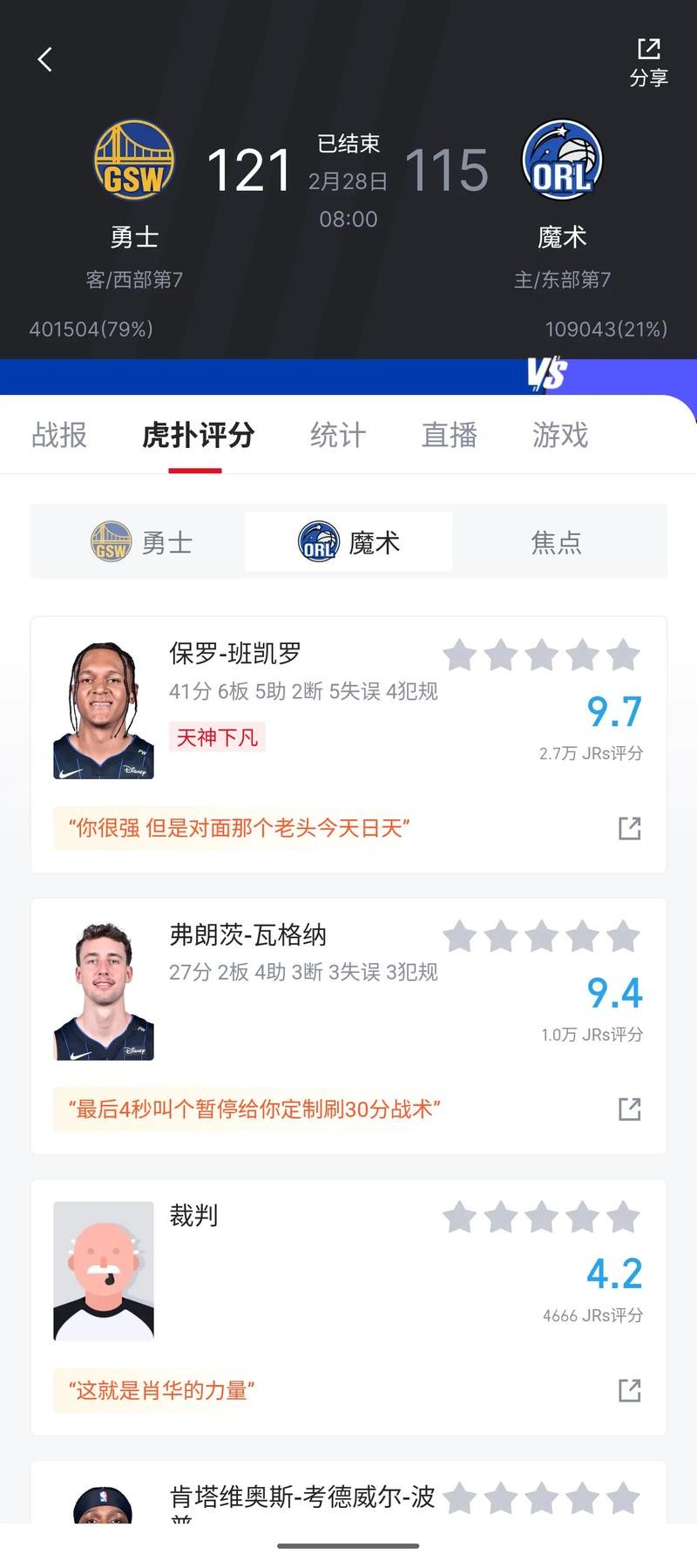Switch to the 战报 tab
The width and height of the screenshot is (697, 1568).
pos(58,435)
